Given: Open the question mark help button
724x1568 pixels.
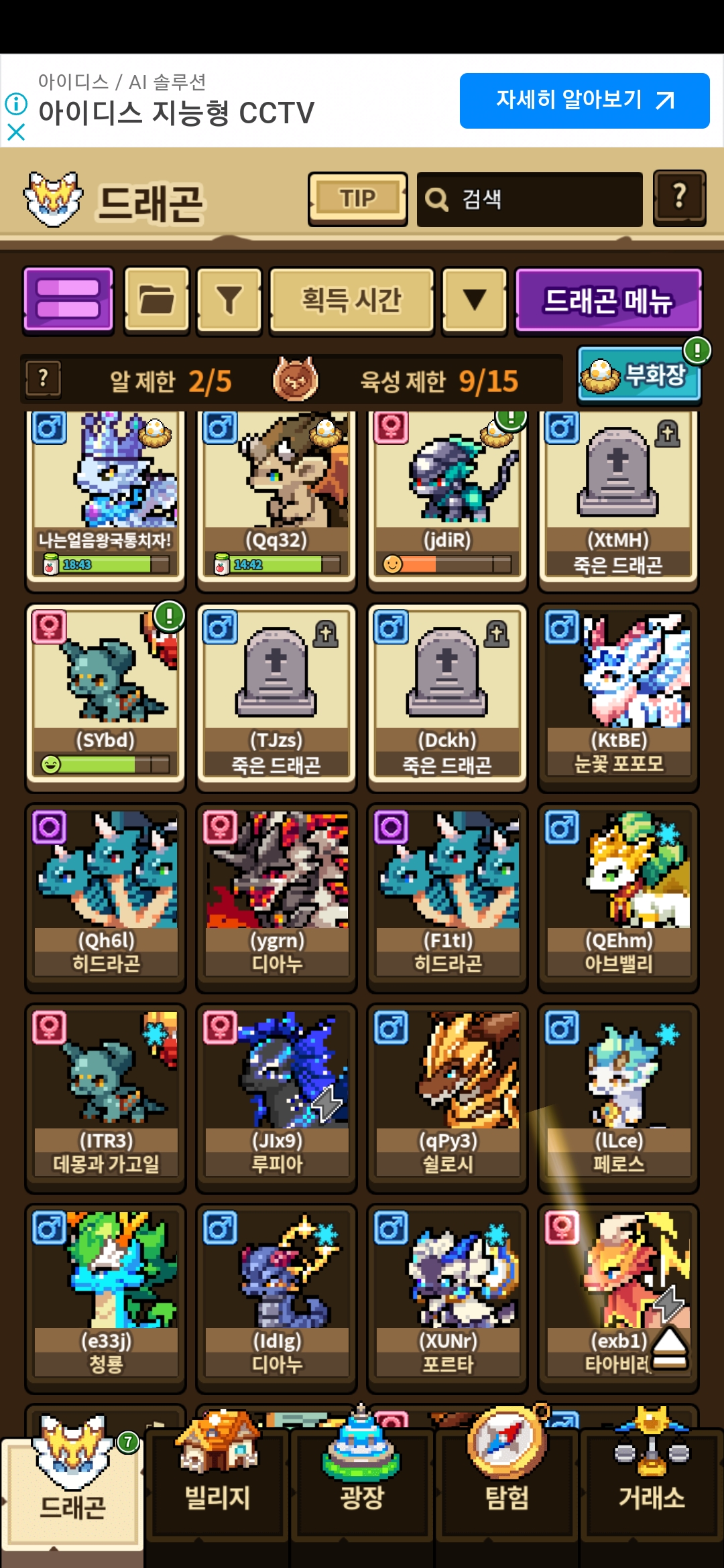Looking at the screenshot, I should tap(679, 198).
